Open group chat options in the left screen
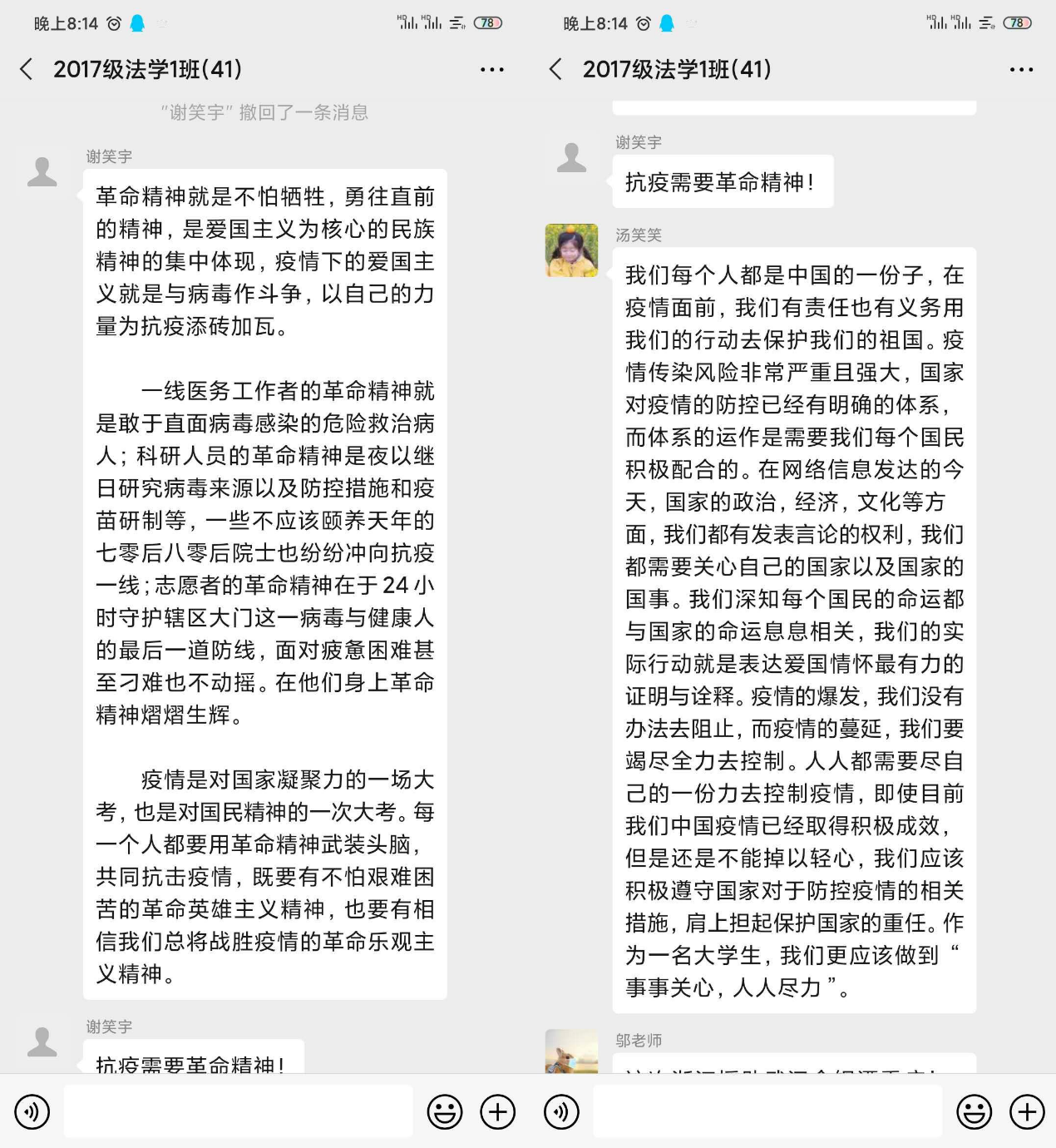The width and height of the screenshot is (1056, 1148). 491,70
